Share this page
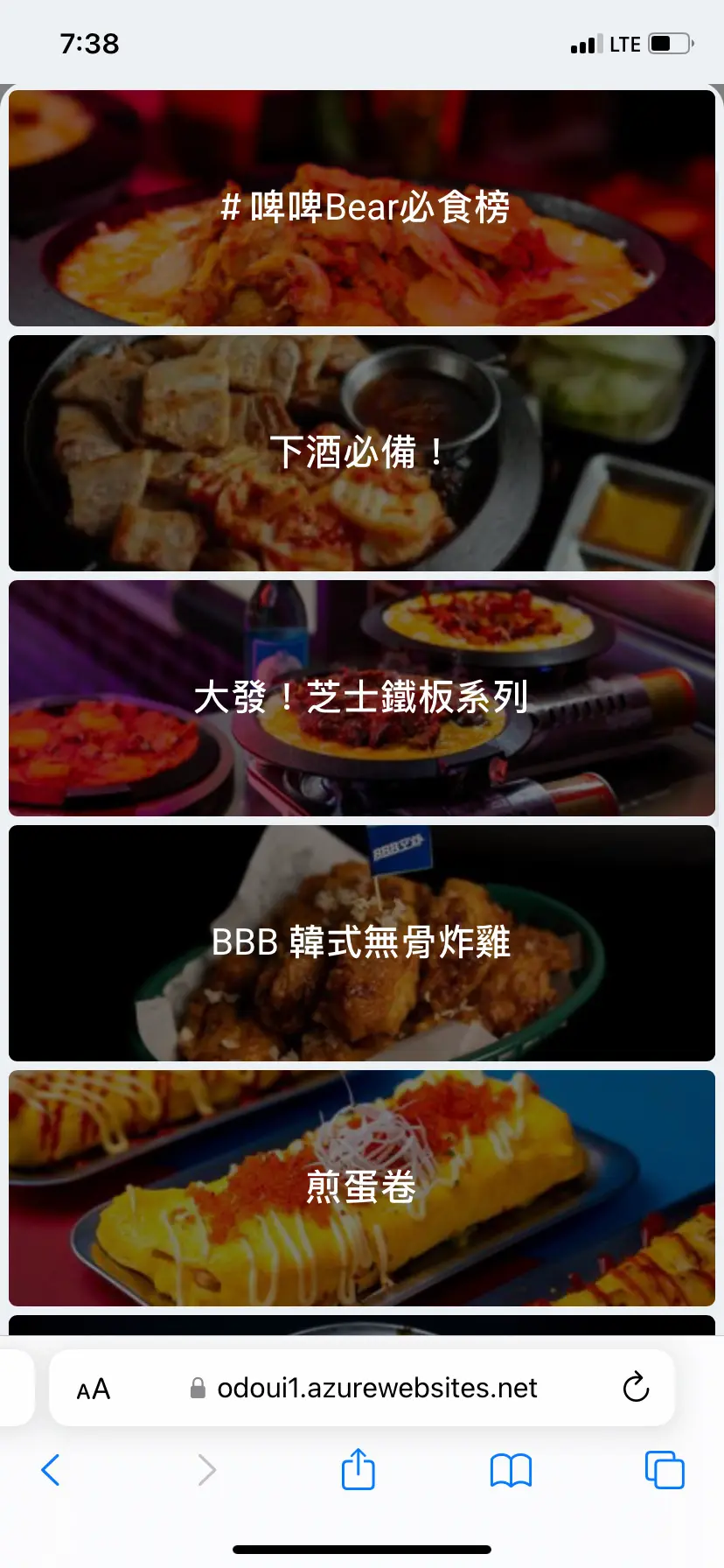This screenshot has width=724, height=1568. point(358,1470)
